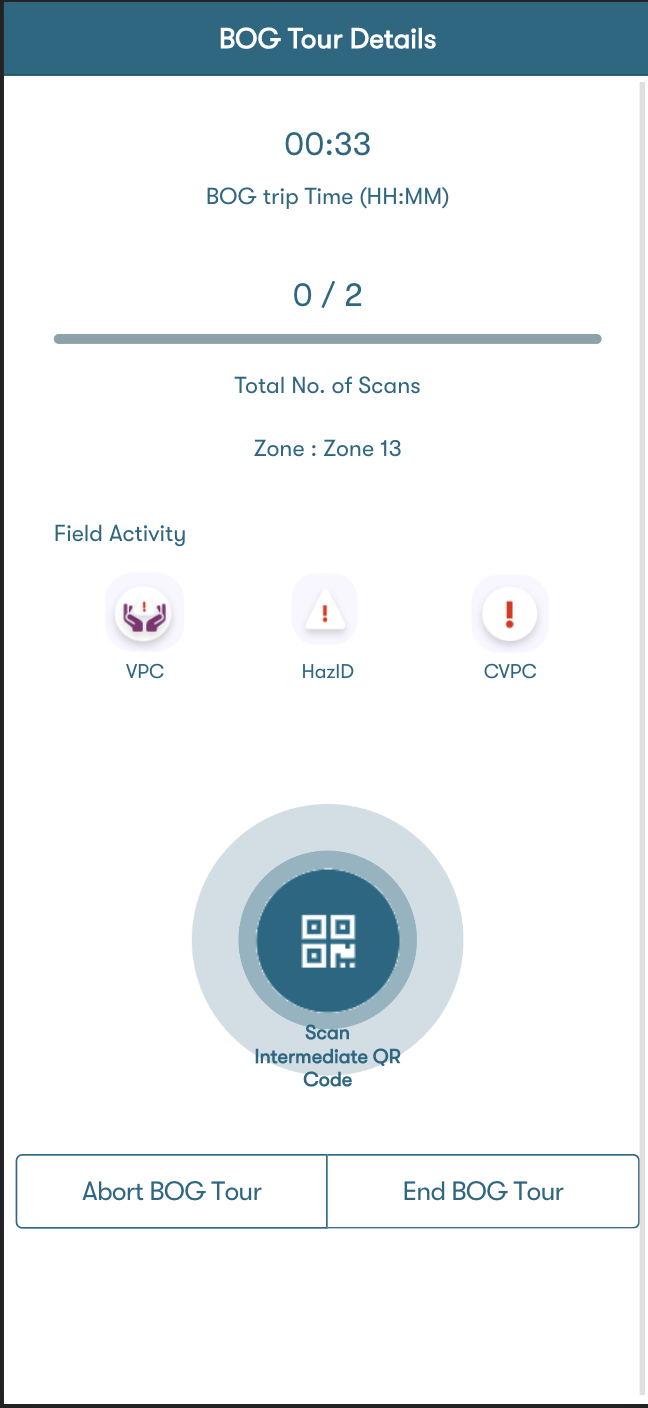Scan an intermediate QR code
This screenshot has height=1408, width=648.
pos(328,940)
